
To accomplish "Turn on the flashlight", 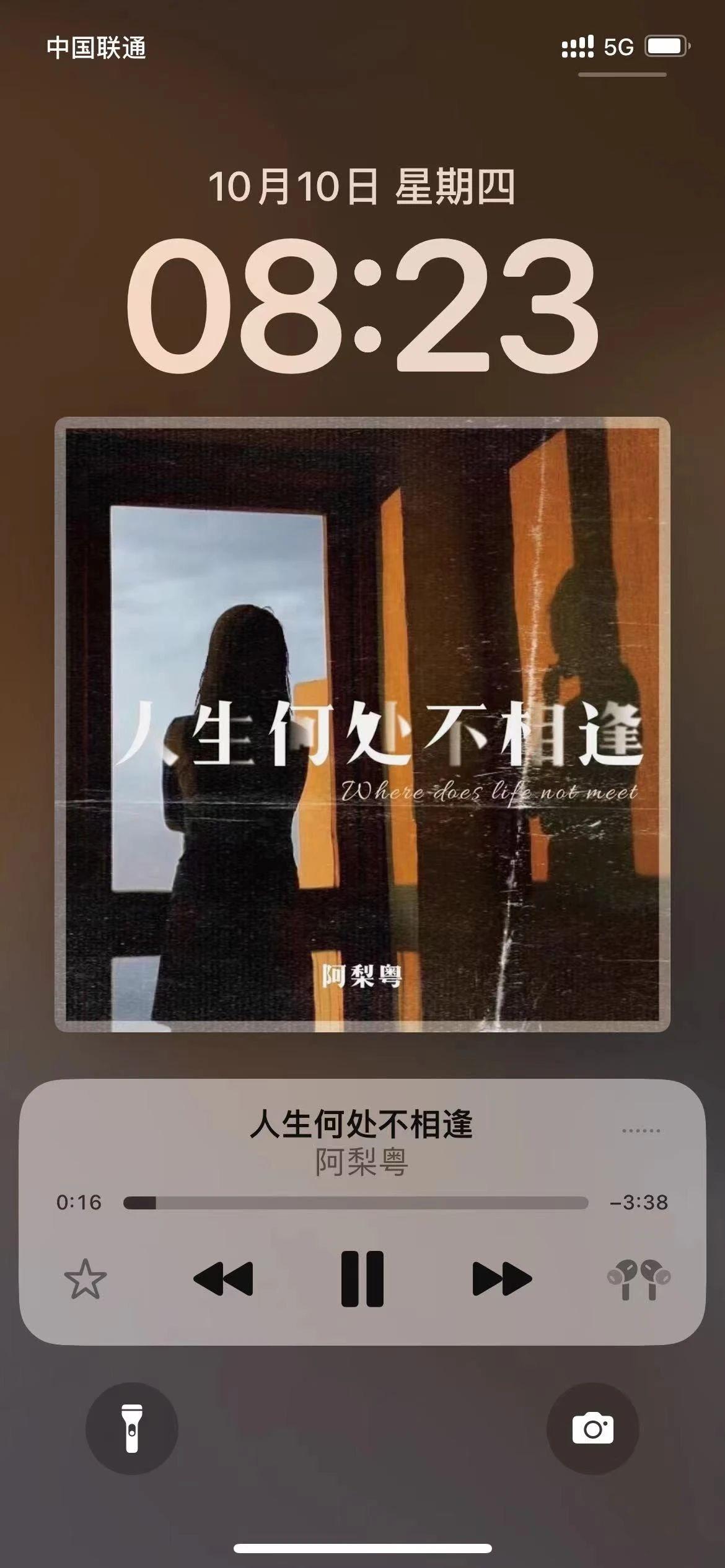I will pyautogui.click(x=132, y=1429).
